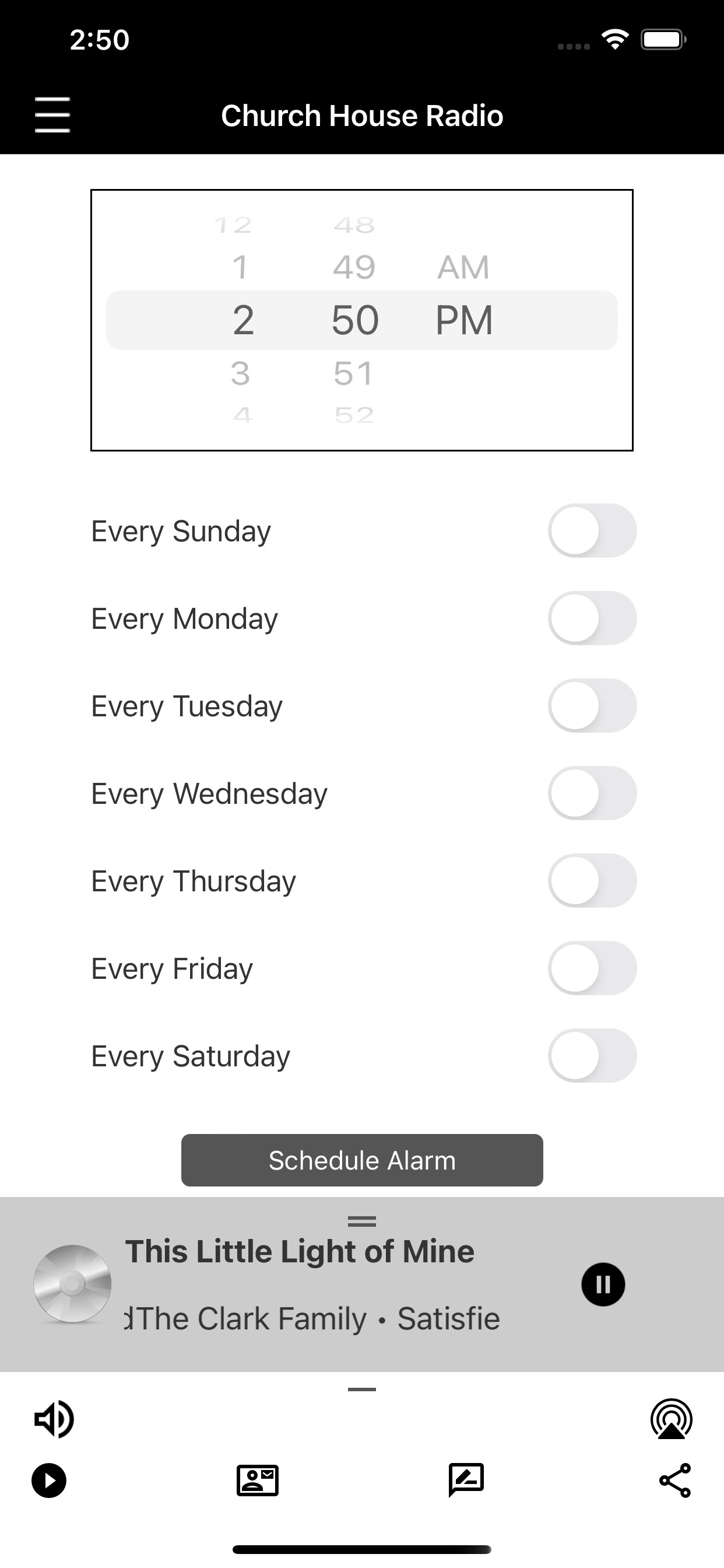Select minute 51 in the picker
Image resolution: width=724 pixels, height=1568 pixels.
(x=353, y=373)
